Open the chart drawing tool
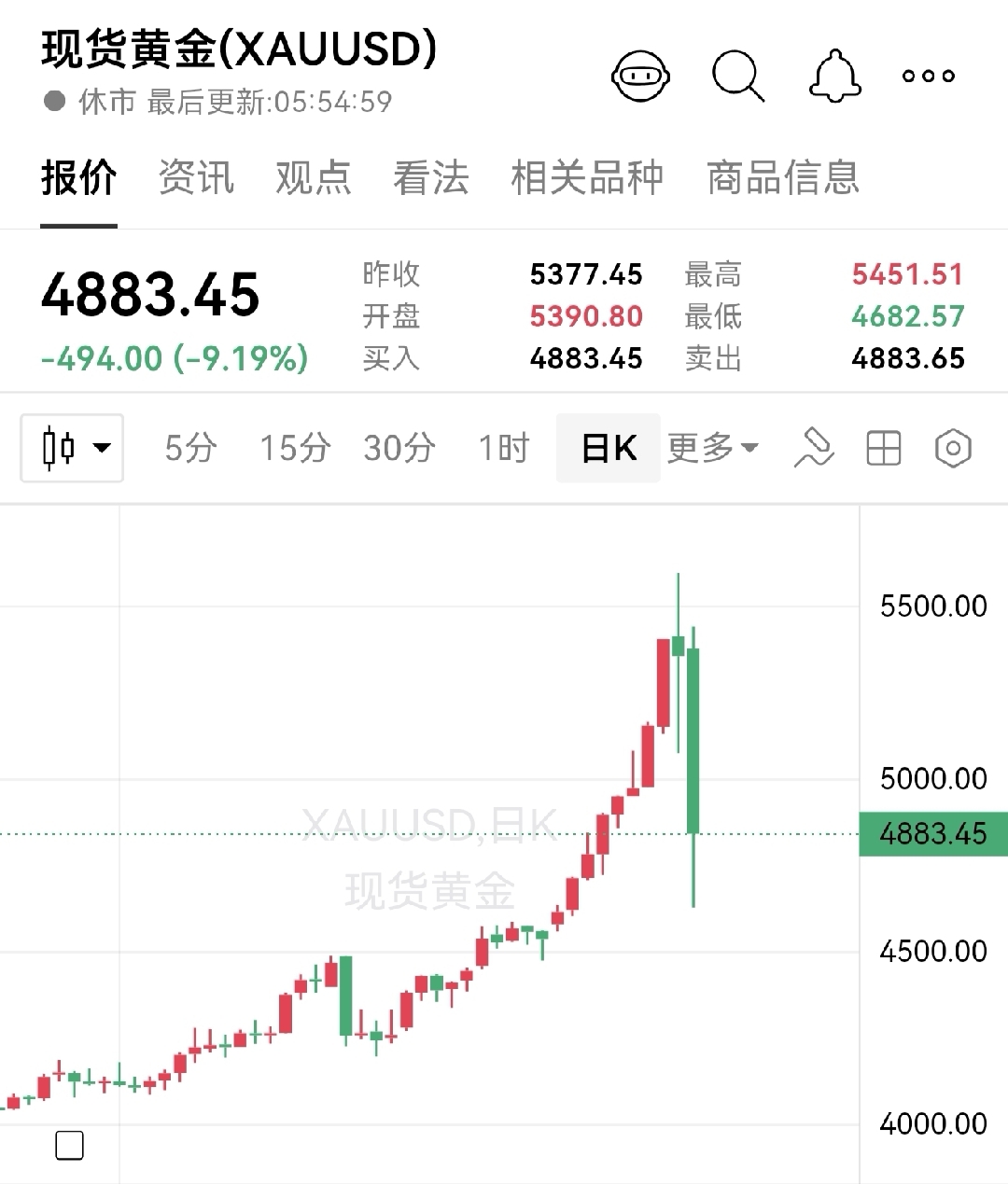 tap(813, 449)
